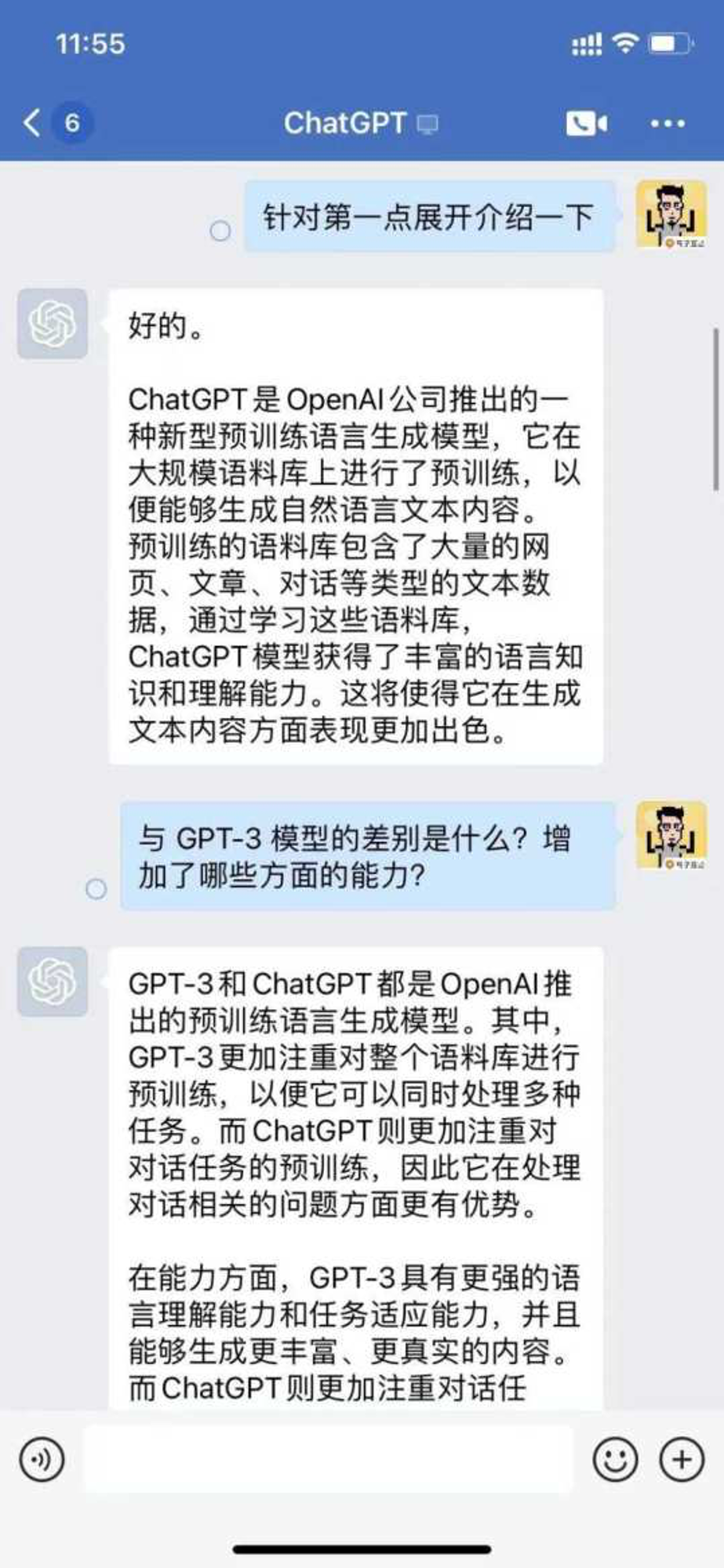Screen dimensions: 724x1568
Task: View your own avatar profile
Action: (671, 215)
